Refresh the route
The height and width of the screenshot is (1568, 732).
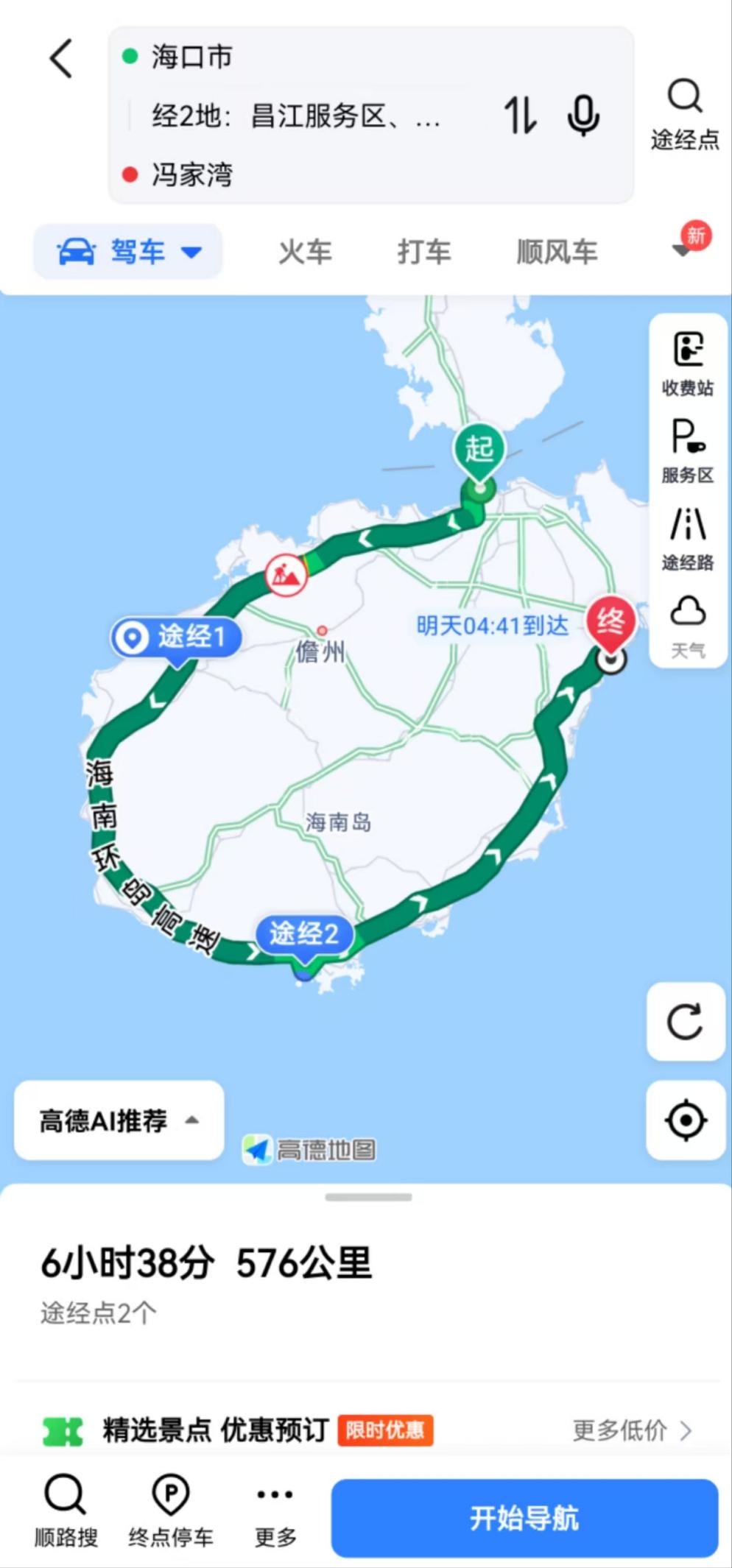click(686, 1022)
